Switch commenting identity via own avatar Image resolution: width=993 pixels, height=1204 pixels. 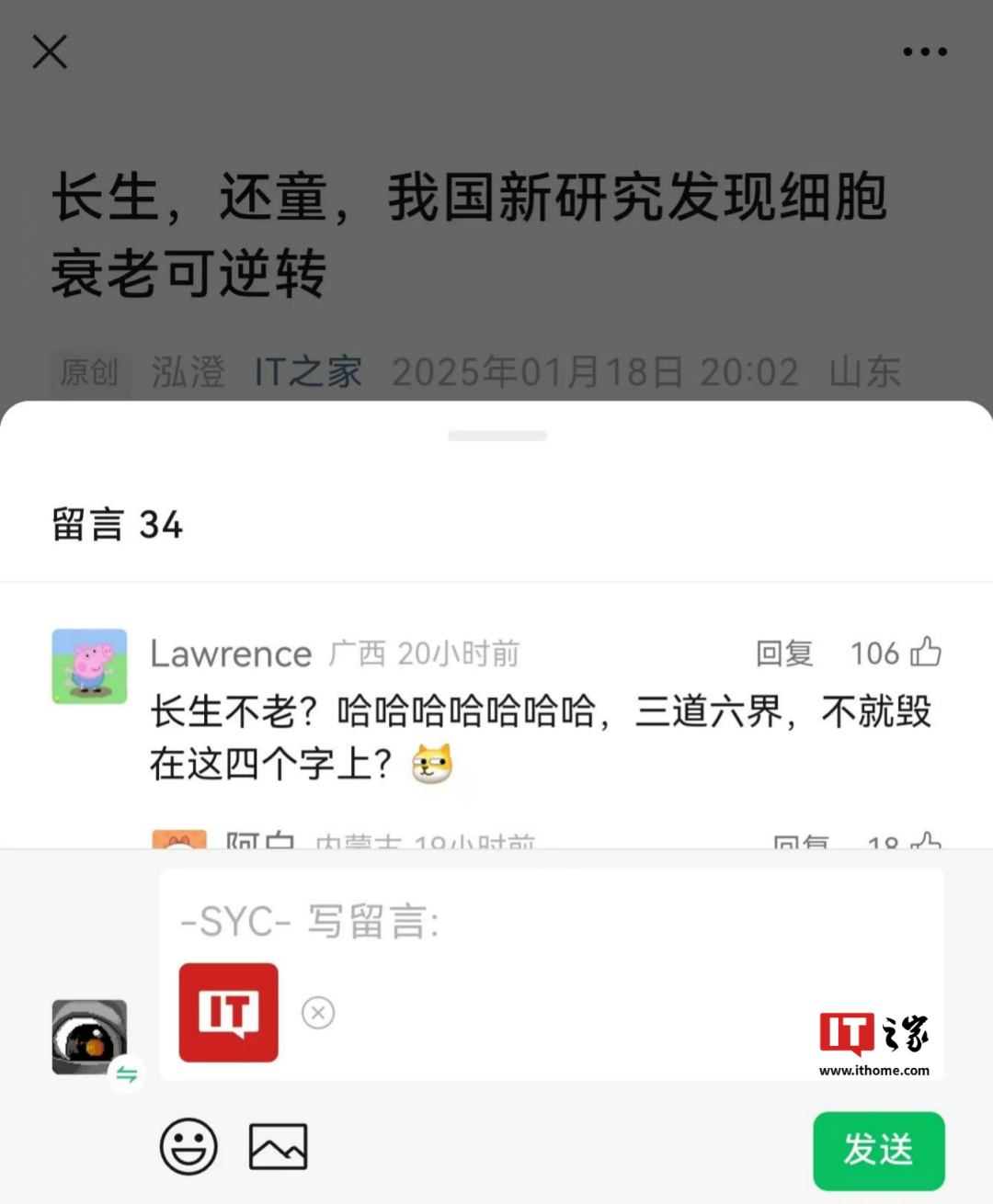(x=90, y=1039)
